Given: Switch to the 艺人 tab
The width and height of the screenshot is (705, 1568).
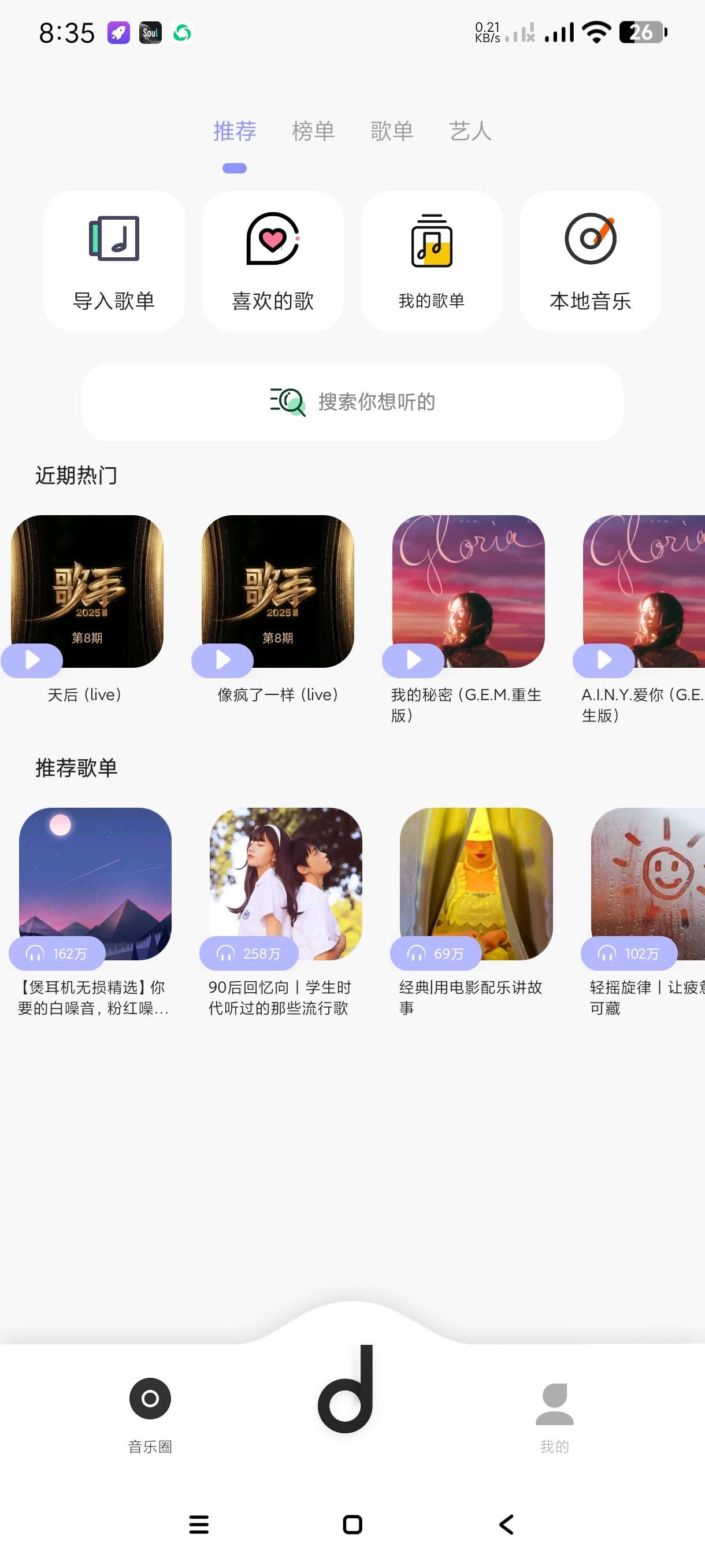Looking at the screenshot, I should click(x=470, y=131).
